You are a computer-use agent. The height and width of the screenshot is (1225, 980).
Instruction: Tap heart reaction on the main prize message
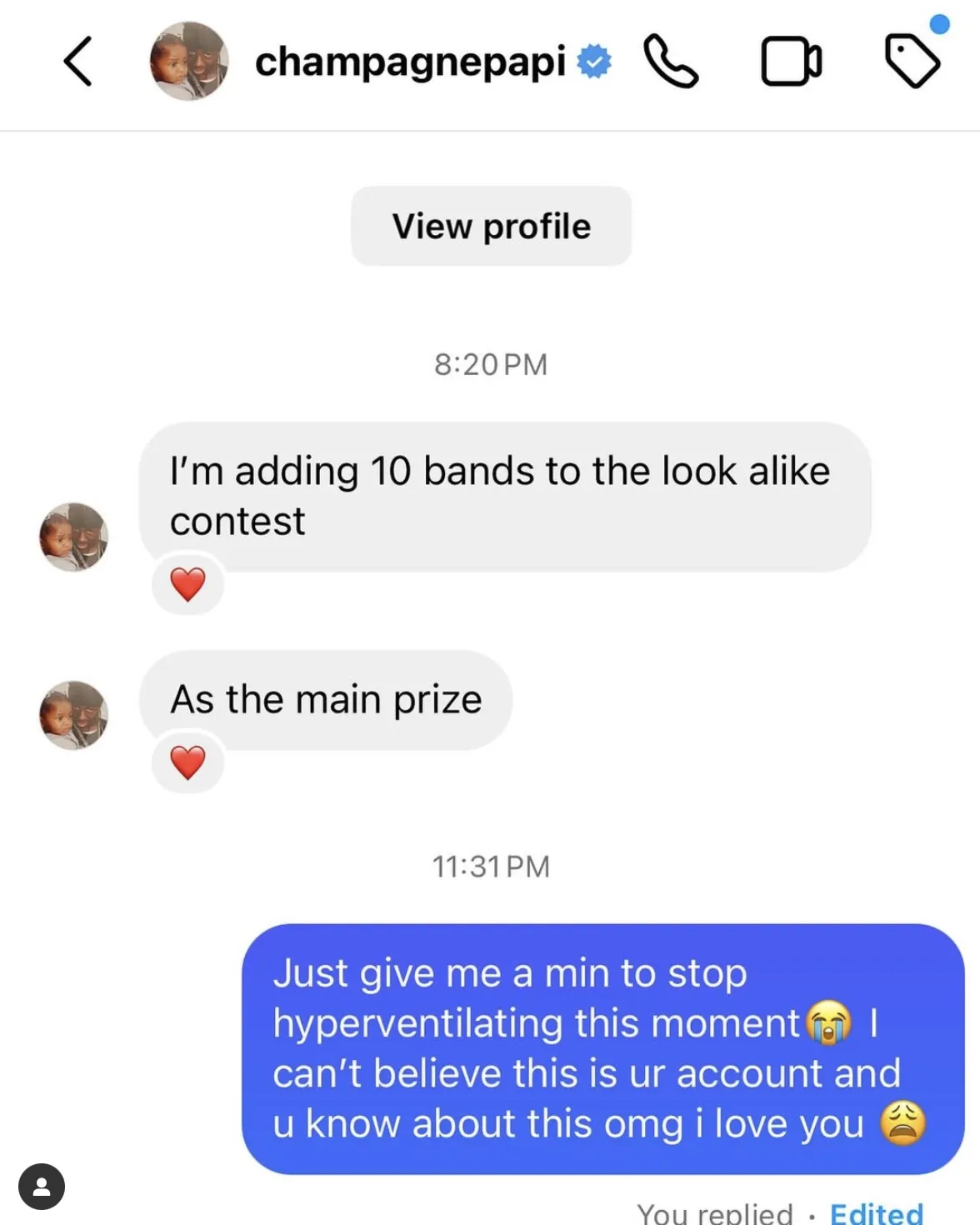tap(187, 762)
